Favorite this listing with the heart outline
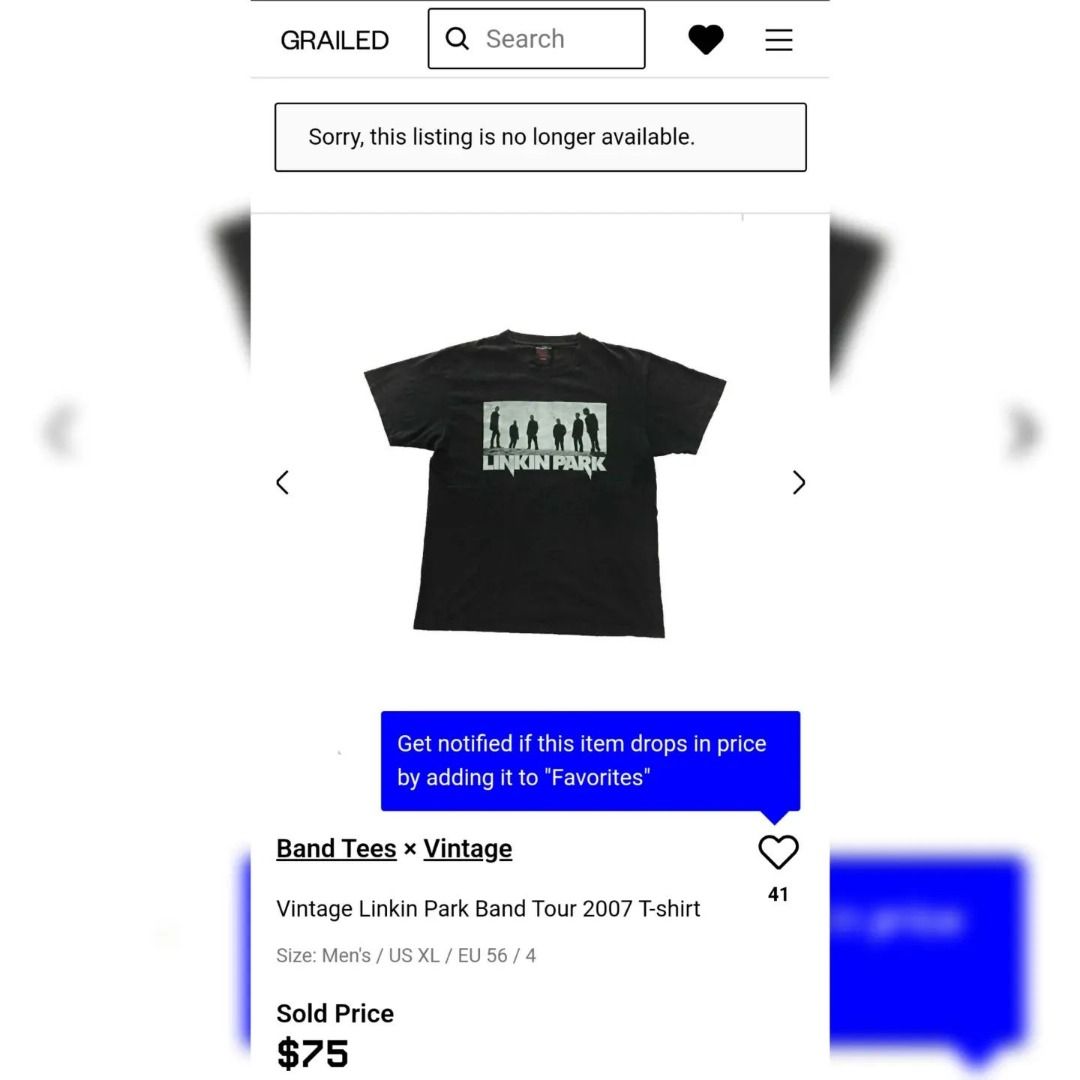 click(x=778, y=852)
